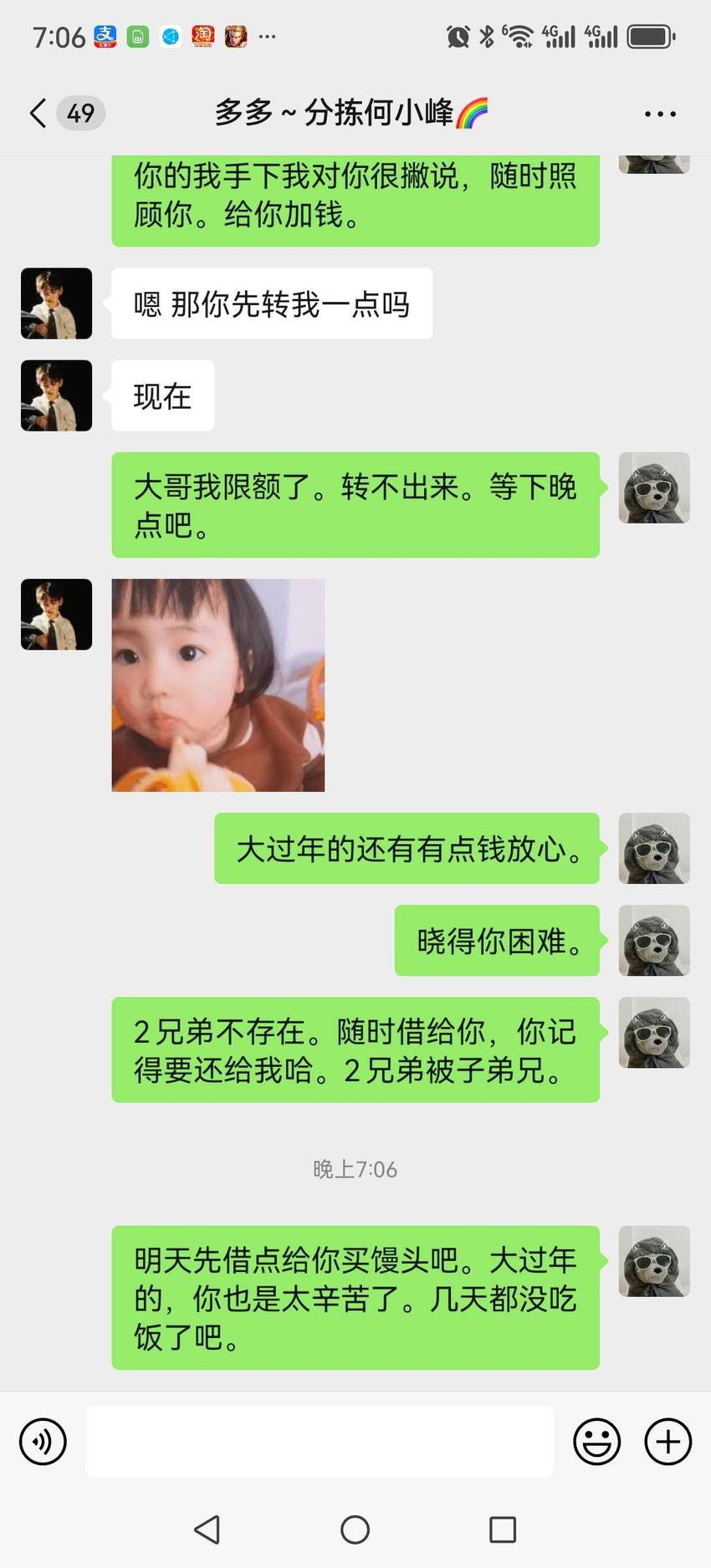
Task: Tap the bear avatar beside 晓得你困难
Action: pos(654,940)
